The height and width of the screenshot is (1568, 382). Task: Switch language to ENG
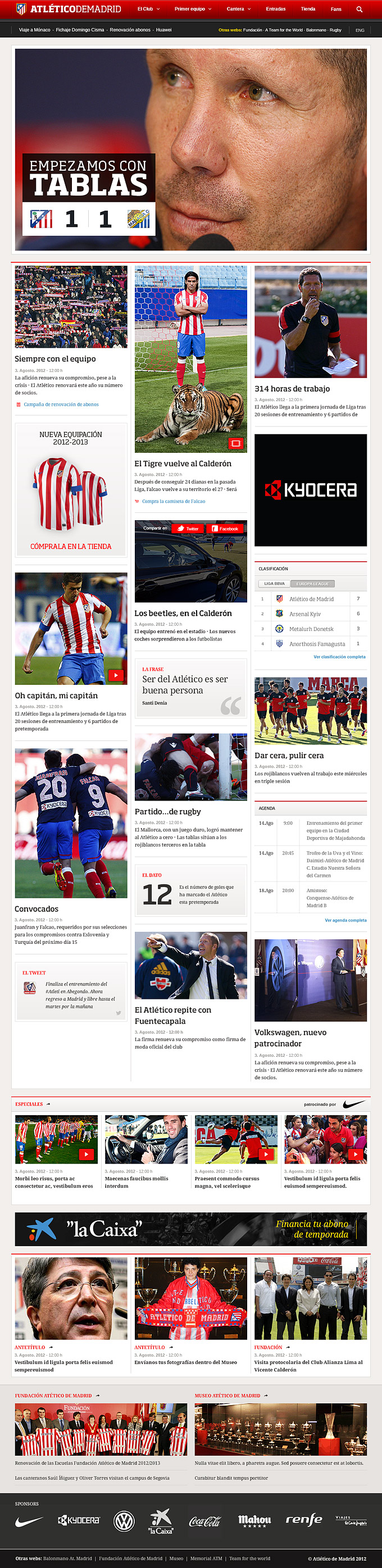tap(360, 30)
